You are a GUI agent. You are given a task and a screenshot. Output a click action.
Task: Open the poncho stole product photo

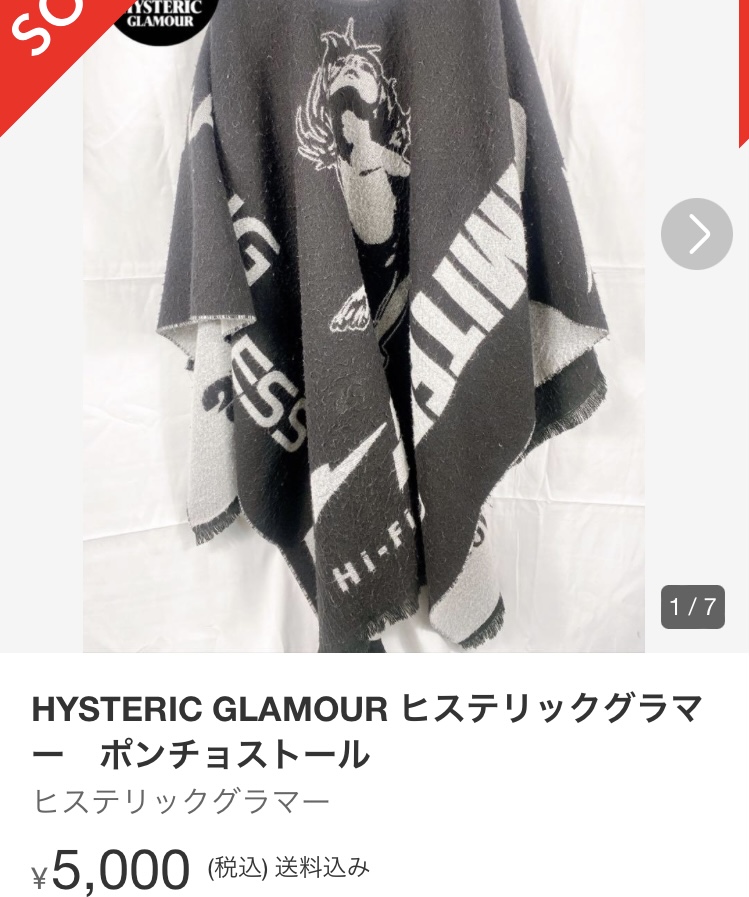coord(370,330)
